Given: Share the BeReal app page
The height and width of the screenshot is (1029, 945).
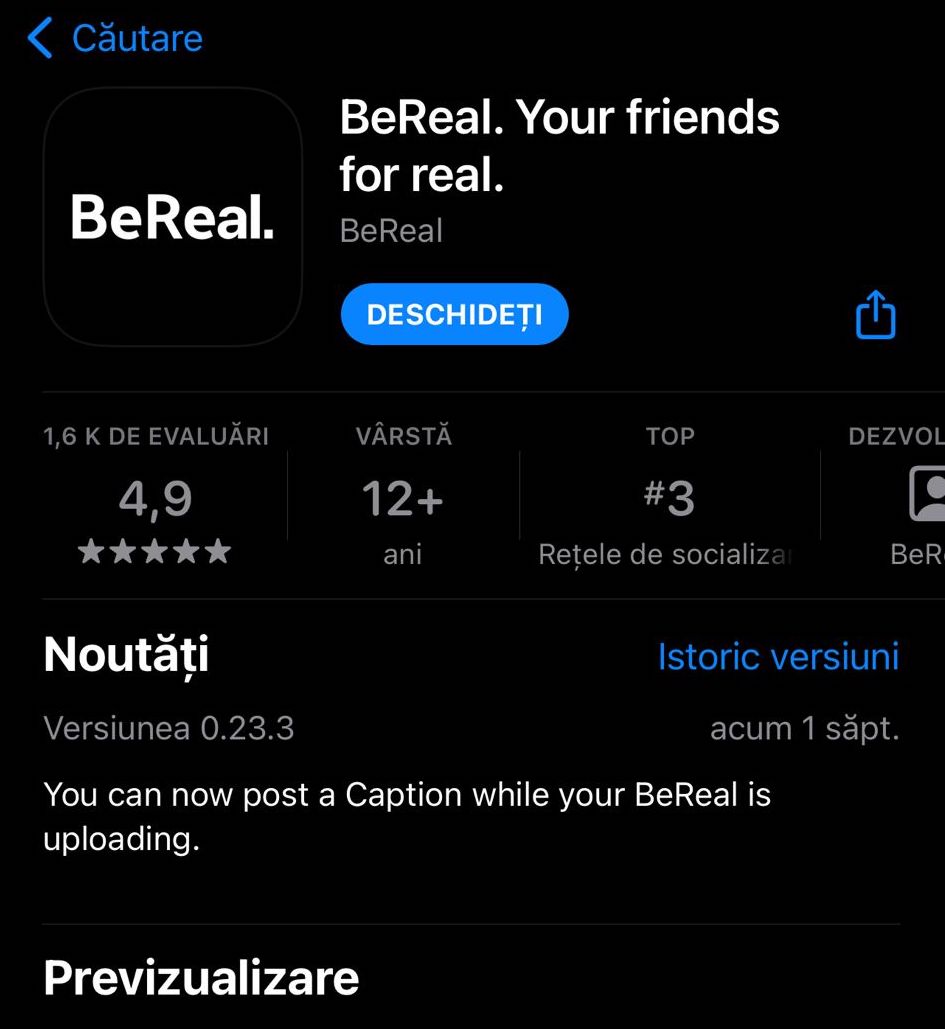Looking at the screenshot, I should pos(875,316).
